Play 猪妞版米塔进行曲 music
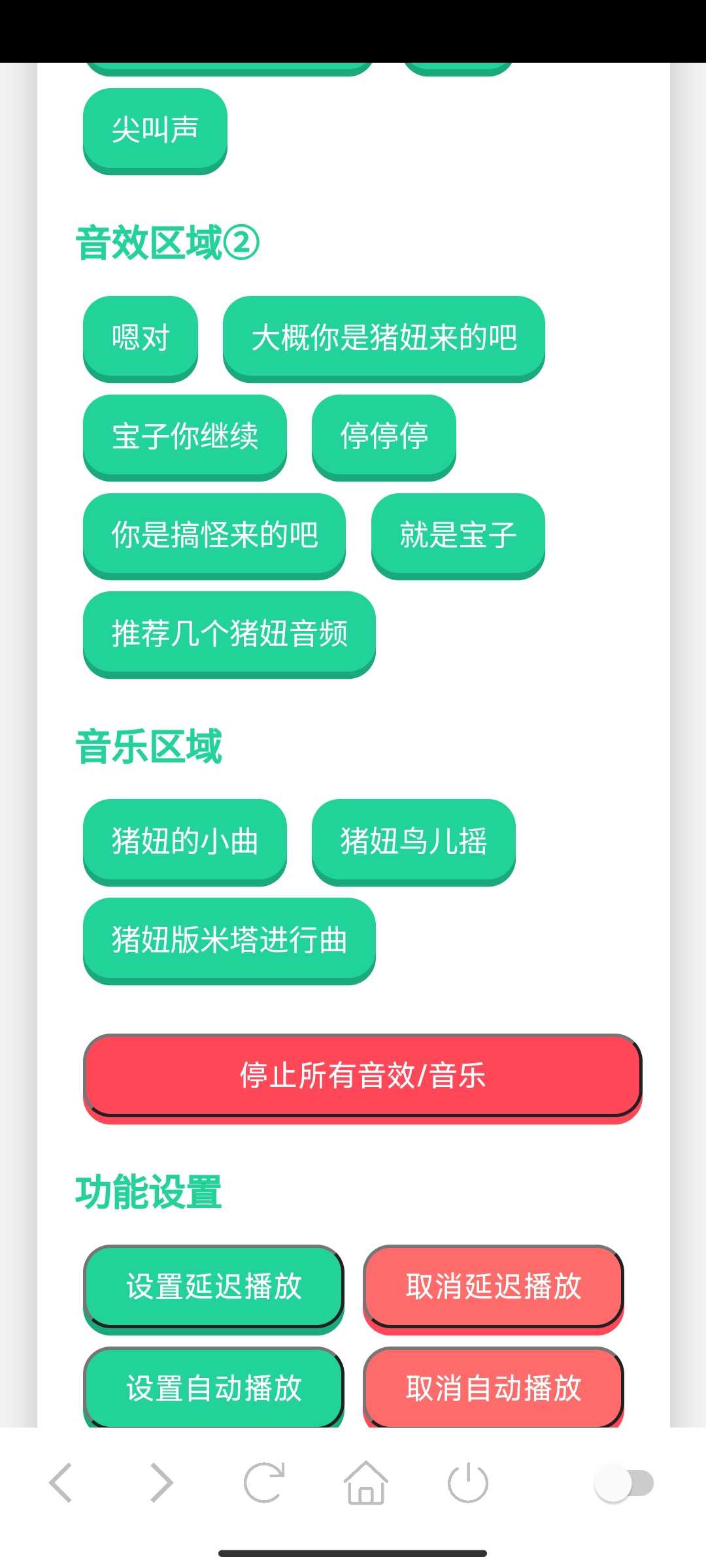The width and height of the screenshot is (706, 1568). click(229, 939)
